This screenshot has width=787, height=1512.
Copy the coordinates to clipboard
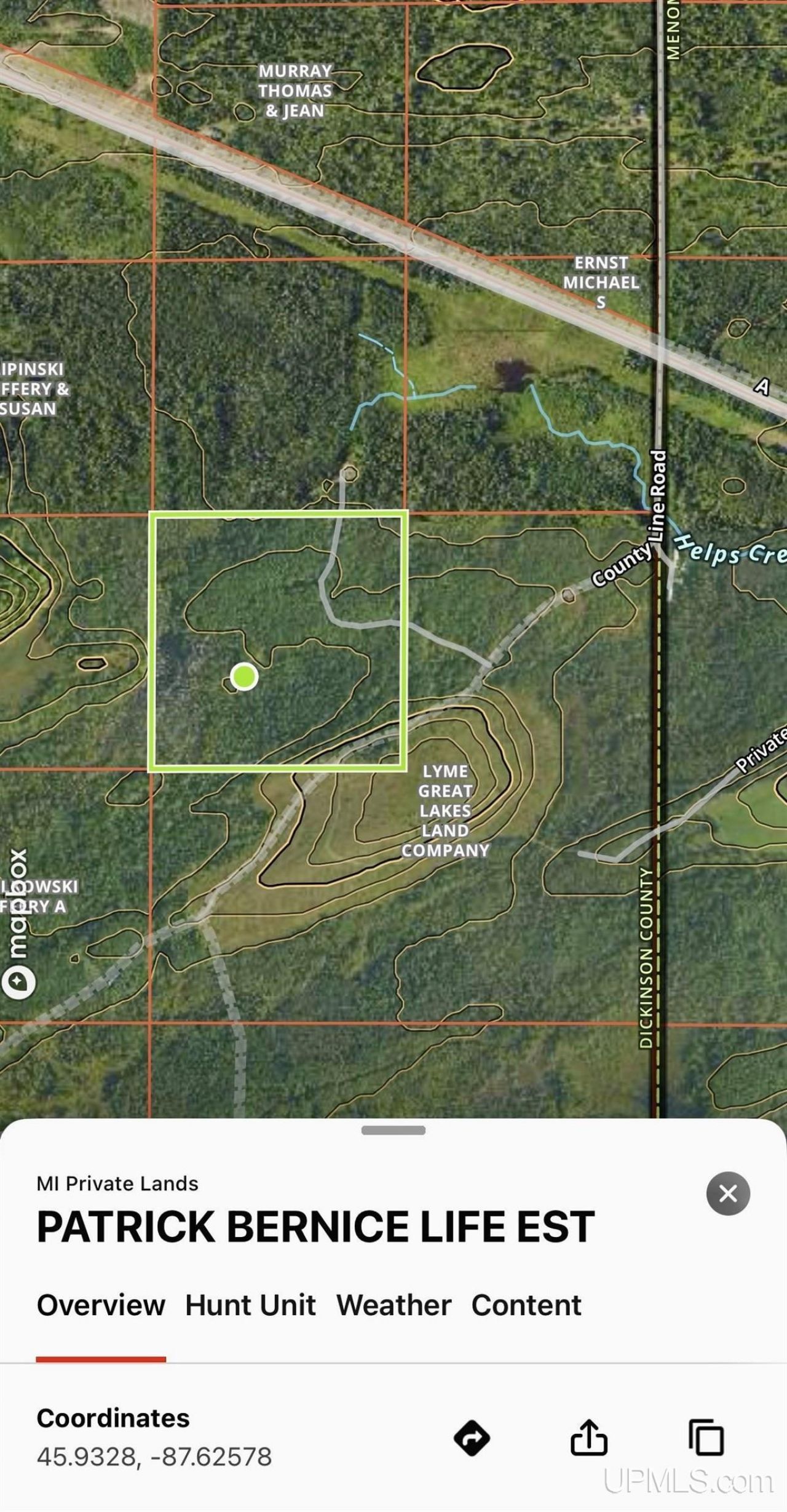click(x=706, y=1438)
